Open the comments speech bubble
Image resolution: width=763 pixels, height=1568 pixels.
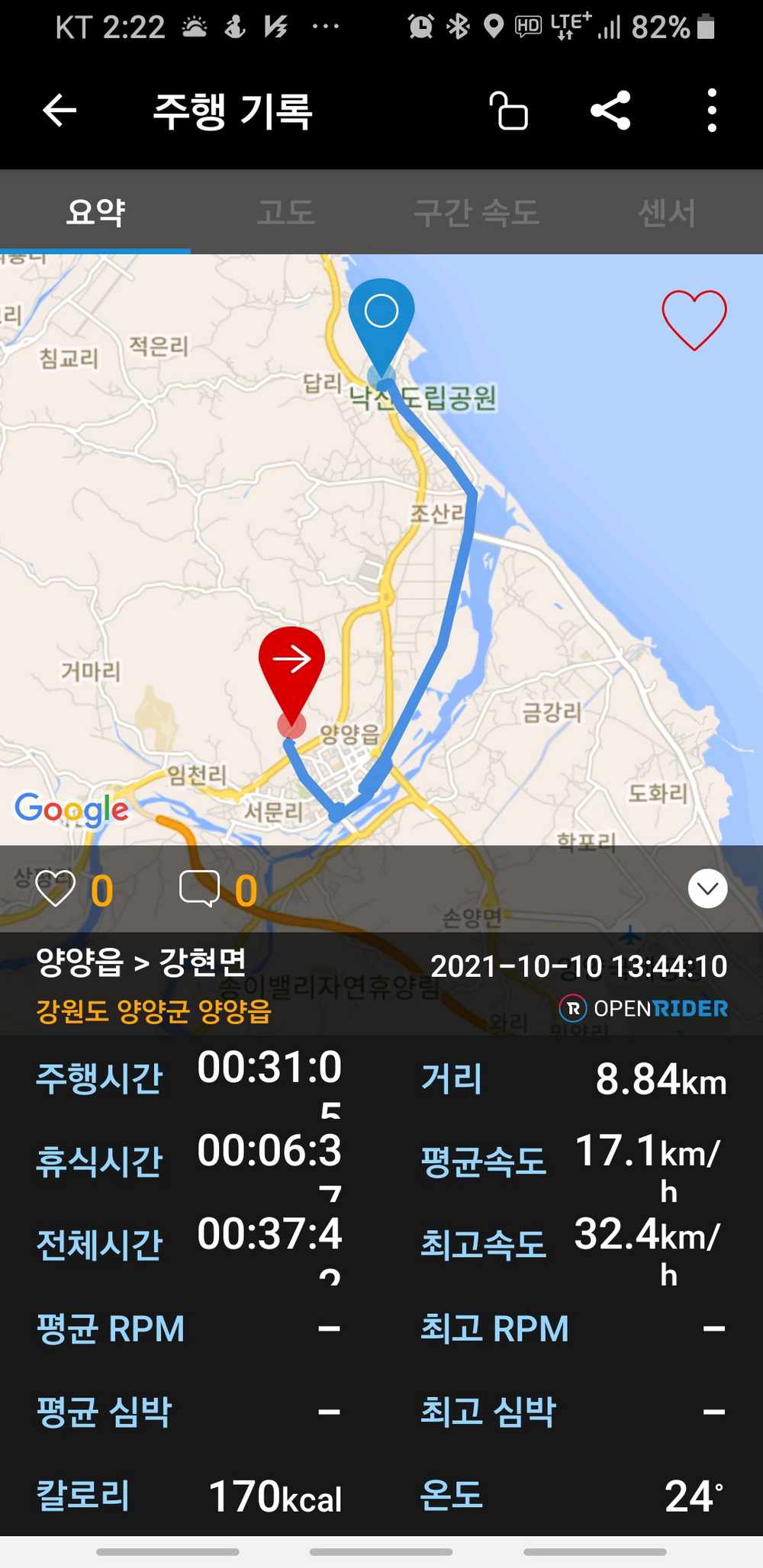pos(199,888)
